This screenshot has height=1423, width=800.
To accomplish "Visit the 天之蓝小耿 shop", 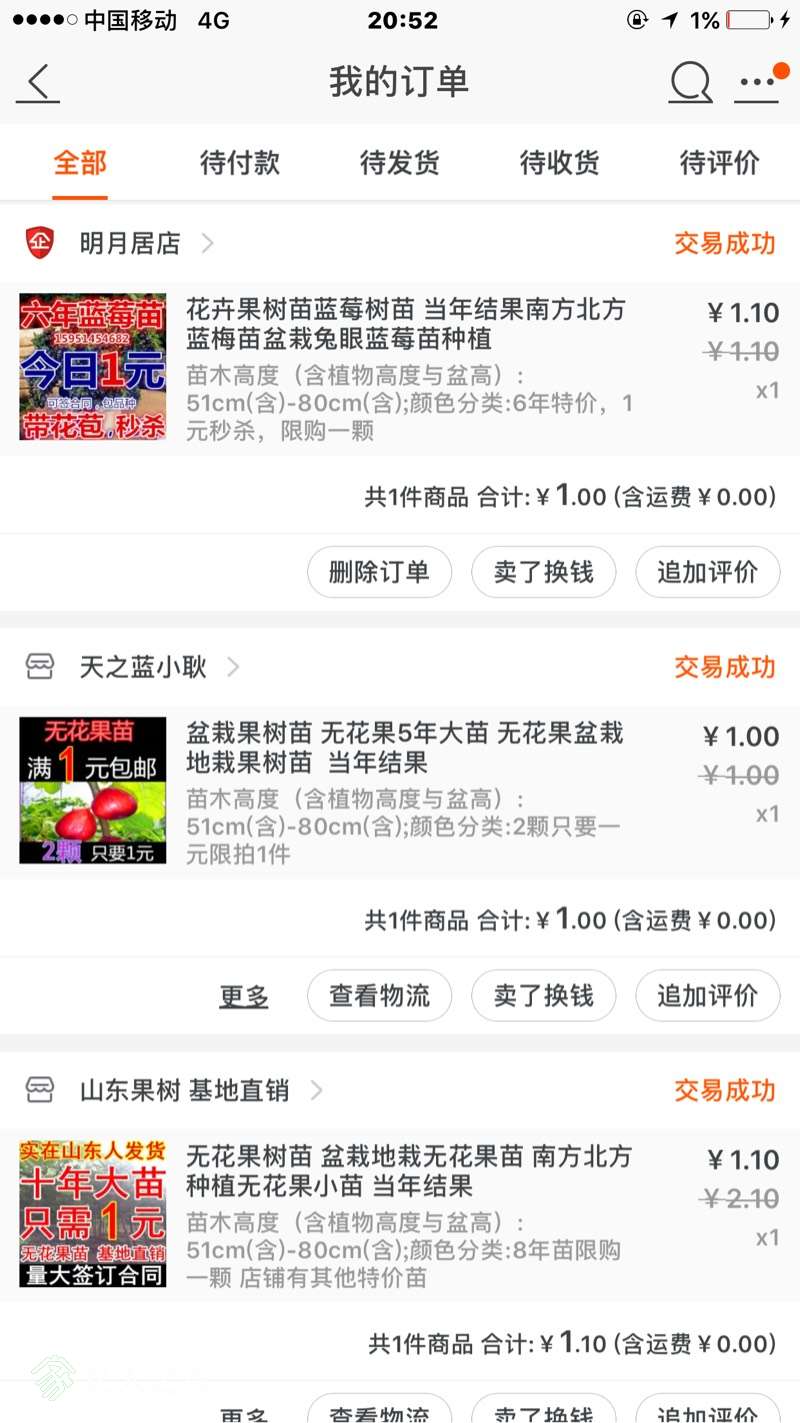I will 143,667.
